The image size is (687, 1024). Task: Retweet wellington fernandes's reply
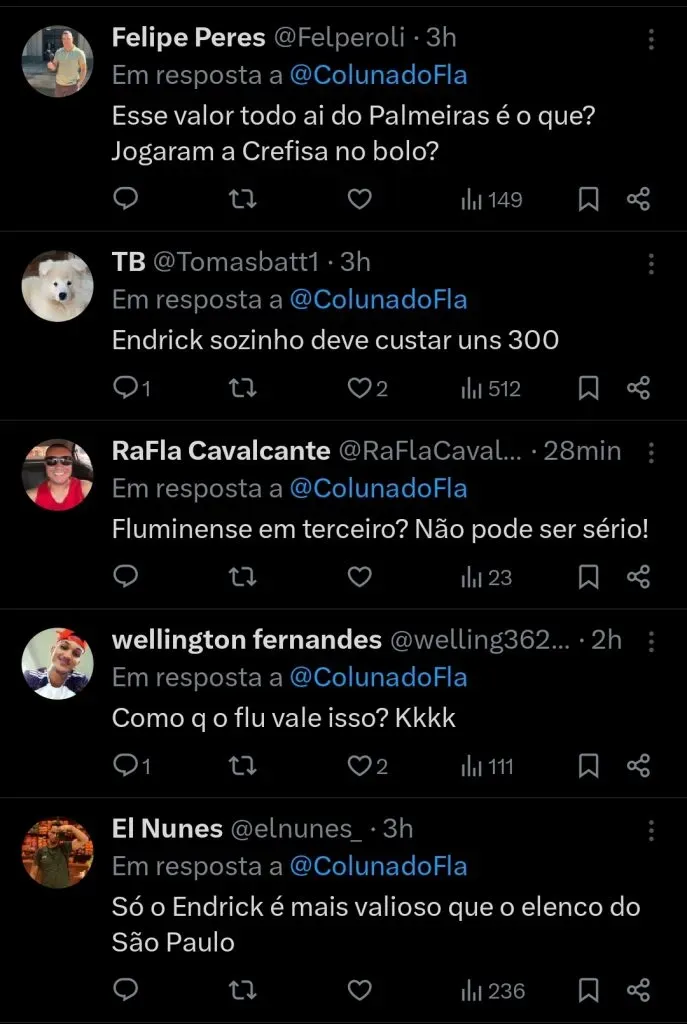point(243,766)
